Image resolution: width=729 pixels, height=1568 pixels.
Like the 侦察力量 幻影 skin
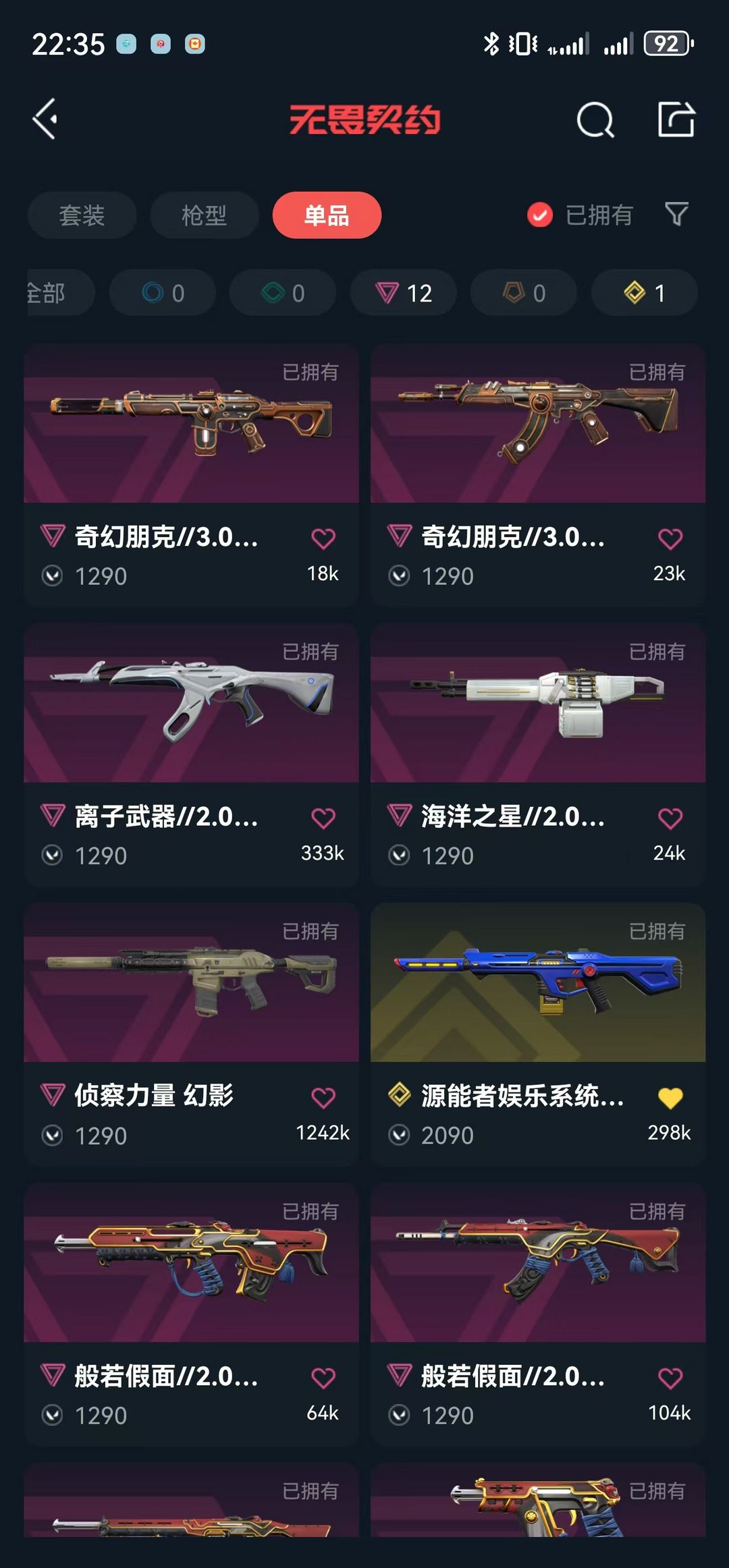(x=323, y=1098)
